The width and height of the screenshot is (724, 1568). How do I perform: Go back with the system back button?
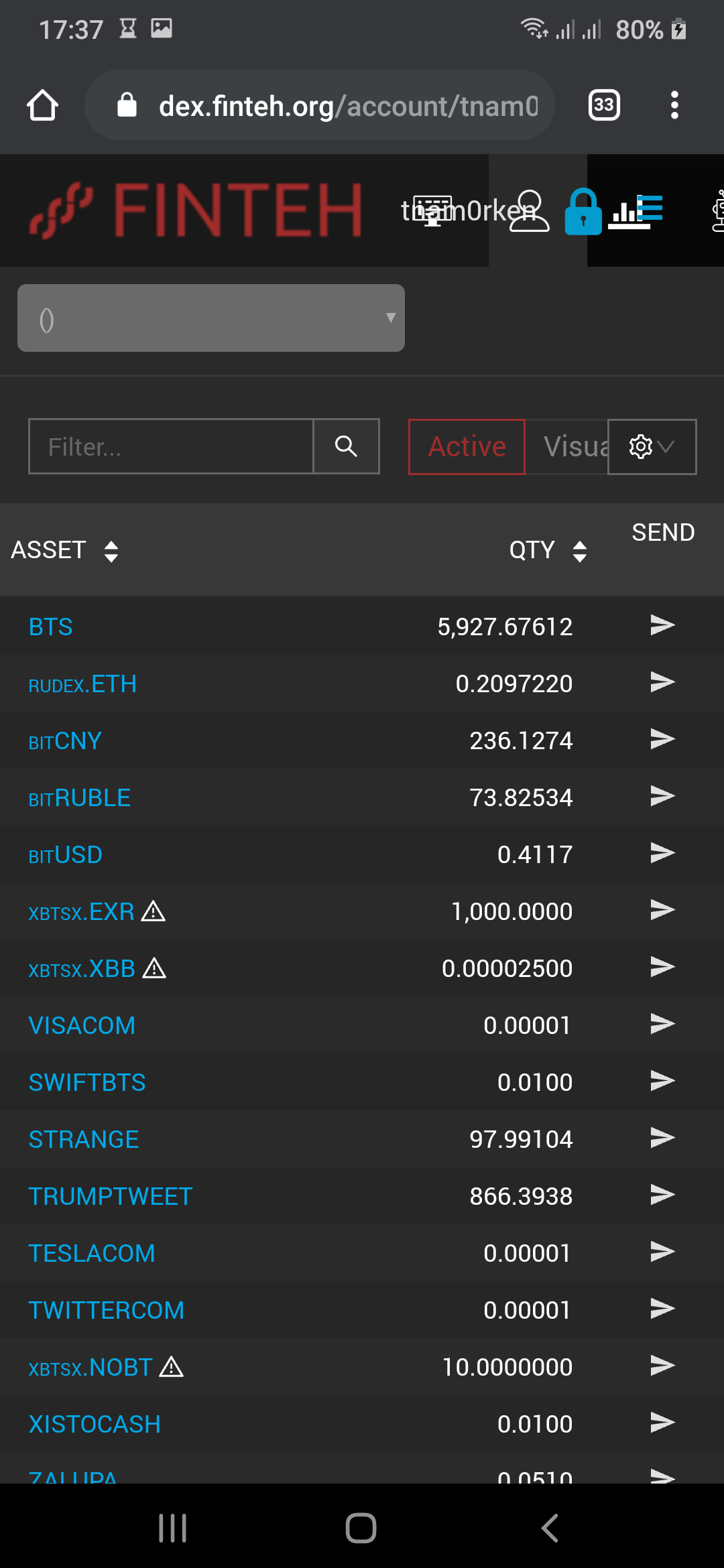click(550, 1528)
